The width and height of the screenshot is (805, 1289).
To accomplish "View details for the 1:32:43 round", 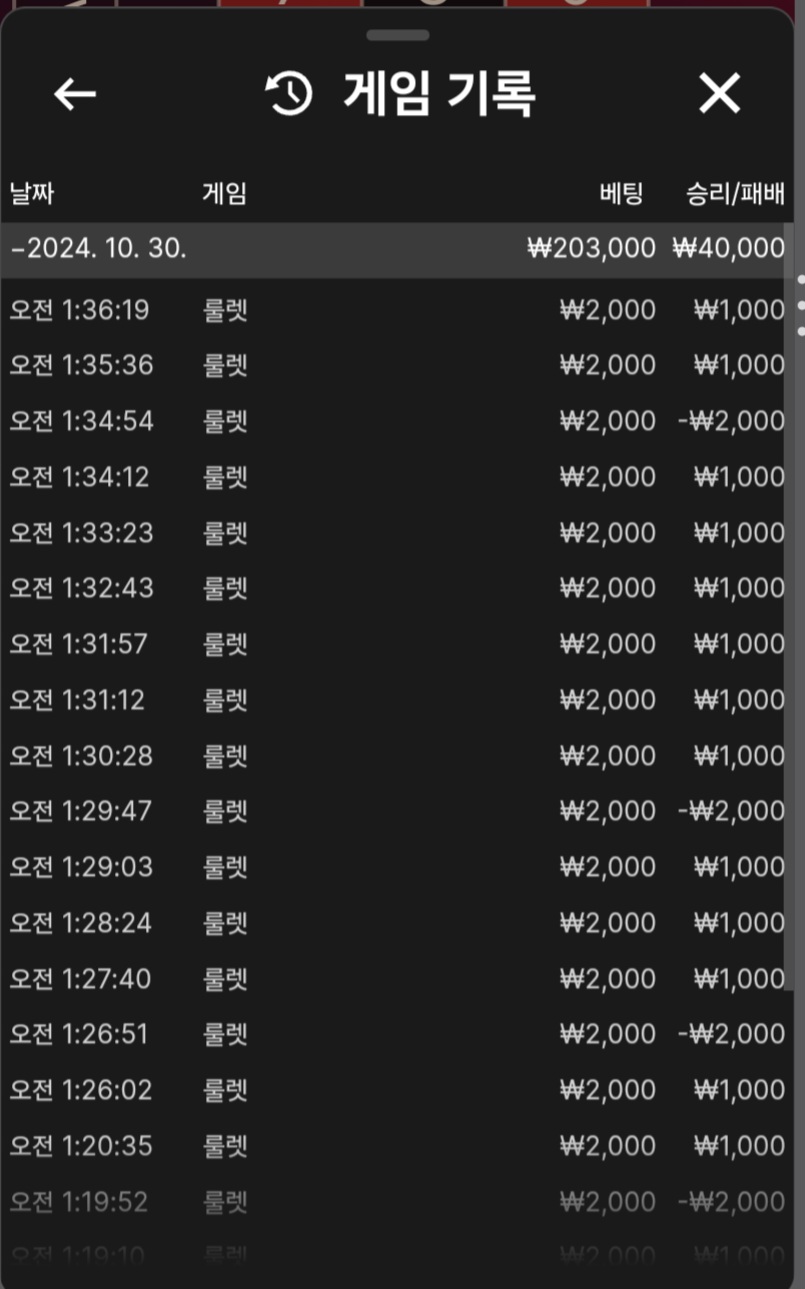I will 396,588.
